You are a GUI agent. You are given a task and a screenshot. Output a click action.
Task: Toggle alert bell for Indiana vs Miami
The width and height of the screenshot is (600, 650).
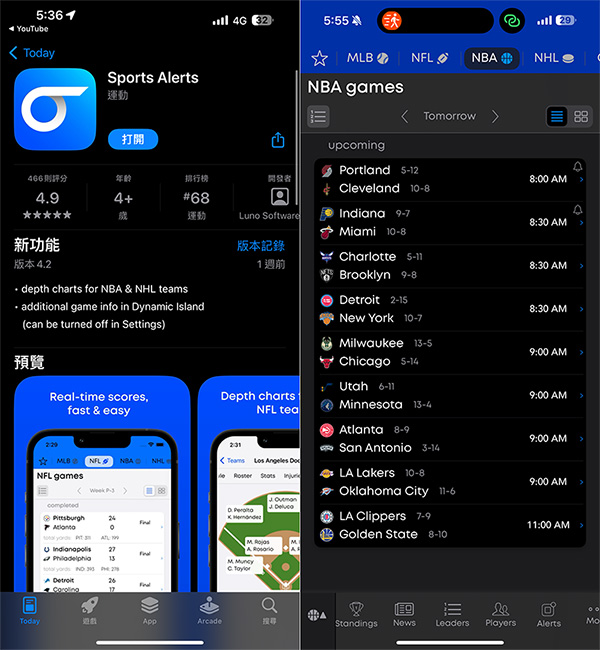pyautogui.click(x=577, y=210)
